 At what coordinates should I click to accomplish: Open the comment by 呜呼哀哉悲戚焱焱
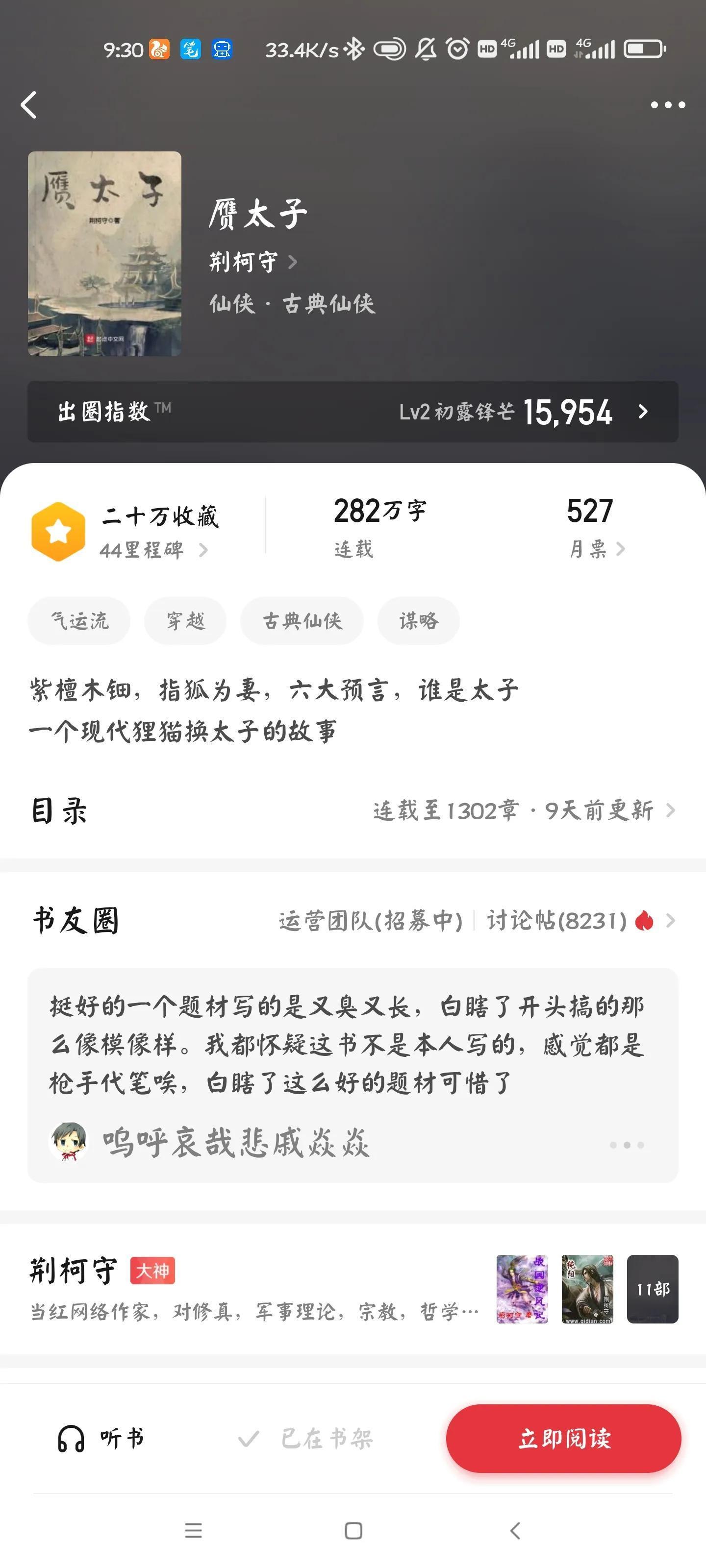pyautogui.click(x=346, y=1044)
